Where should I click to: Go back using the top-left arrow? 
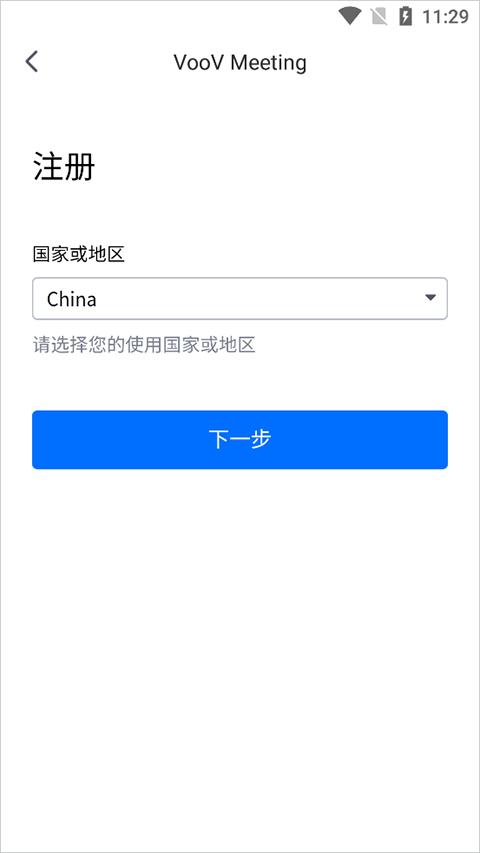click(x=32, y=62)
